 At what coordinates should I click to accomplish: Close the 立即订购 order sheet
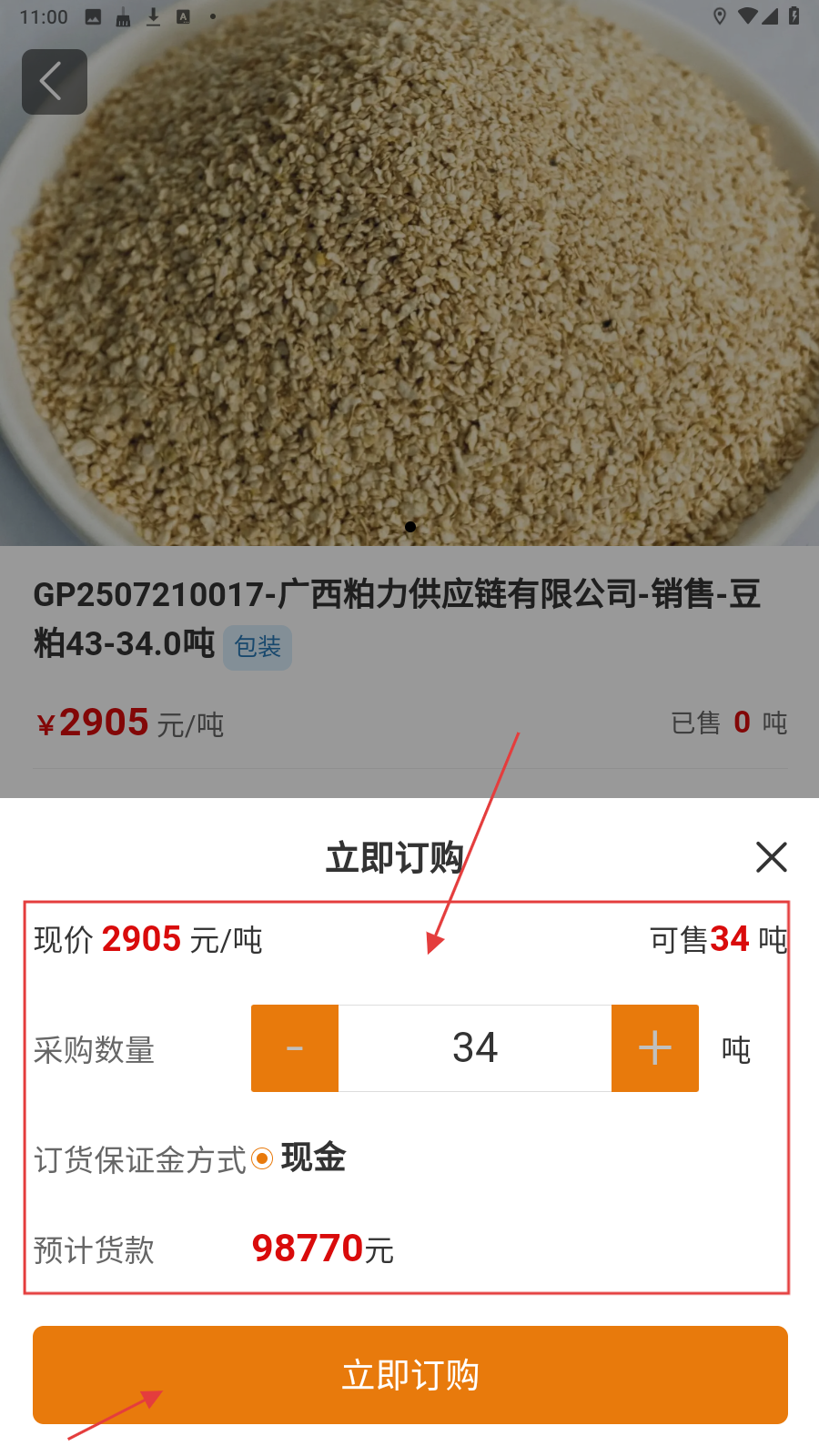point(771,856)
